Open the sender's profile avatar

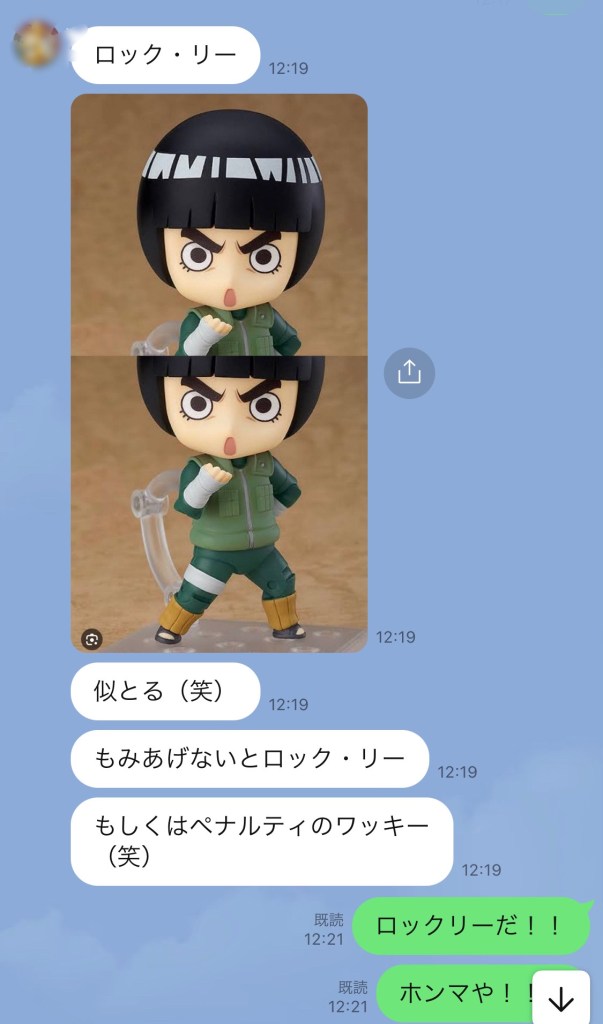pyautogui.click(x=36, y=42)
